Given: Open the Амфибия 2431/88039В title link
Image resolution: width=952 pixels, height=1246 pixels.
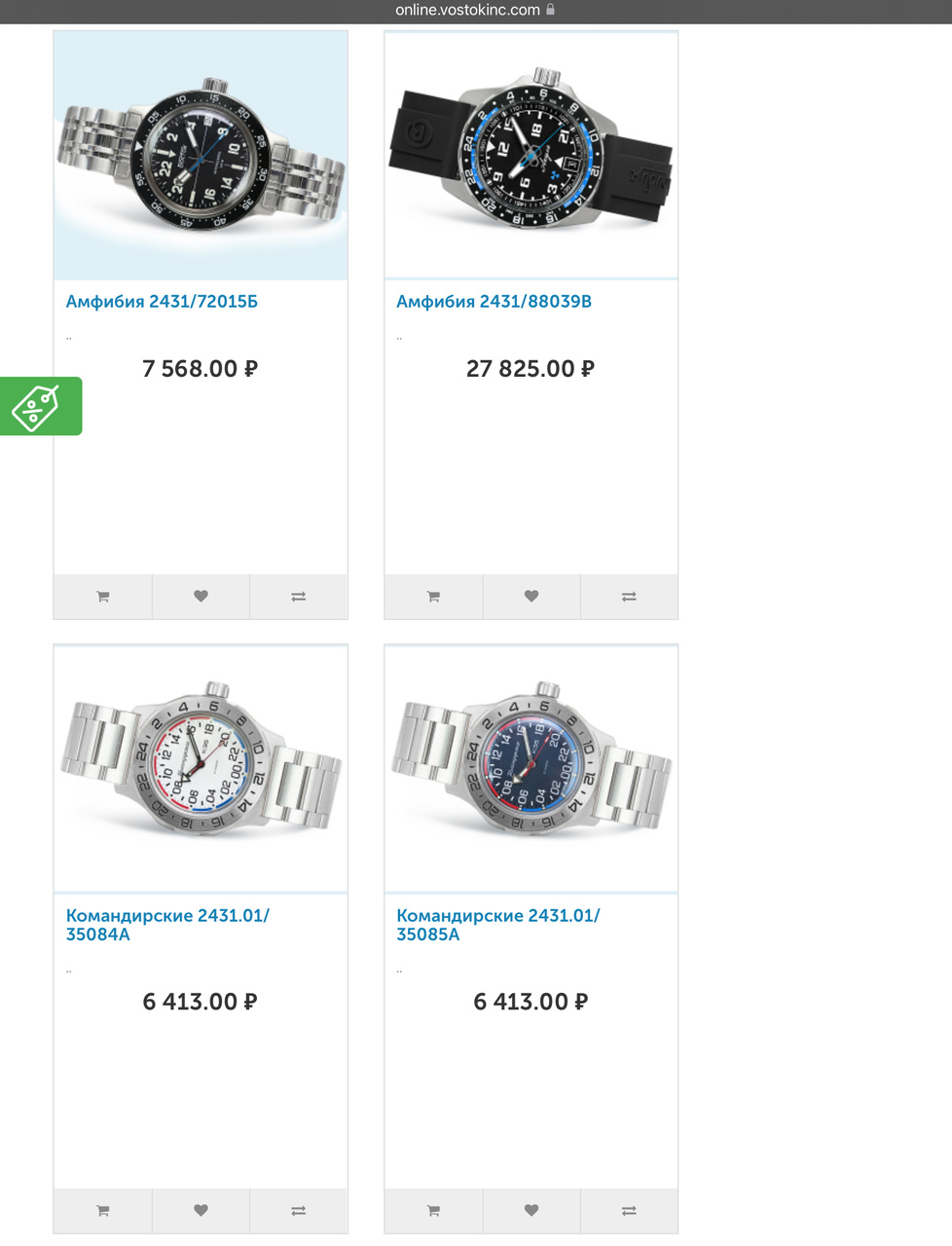Looking at the screenshot, I should coord(494,302).
